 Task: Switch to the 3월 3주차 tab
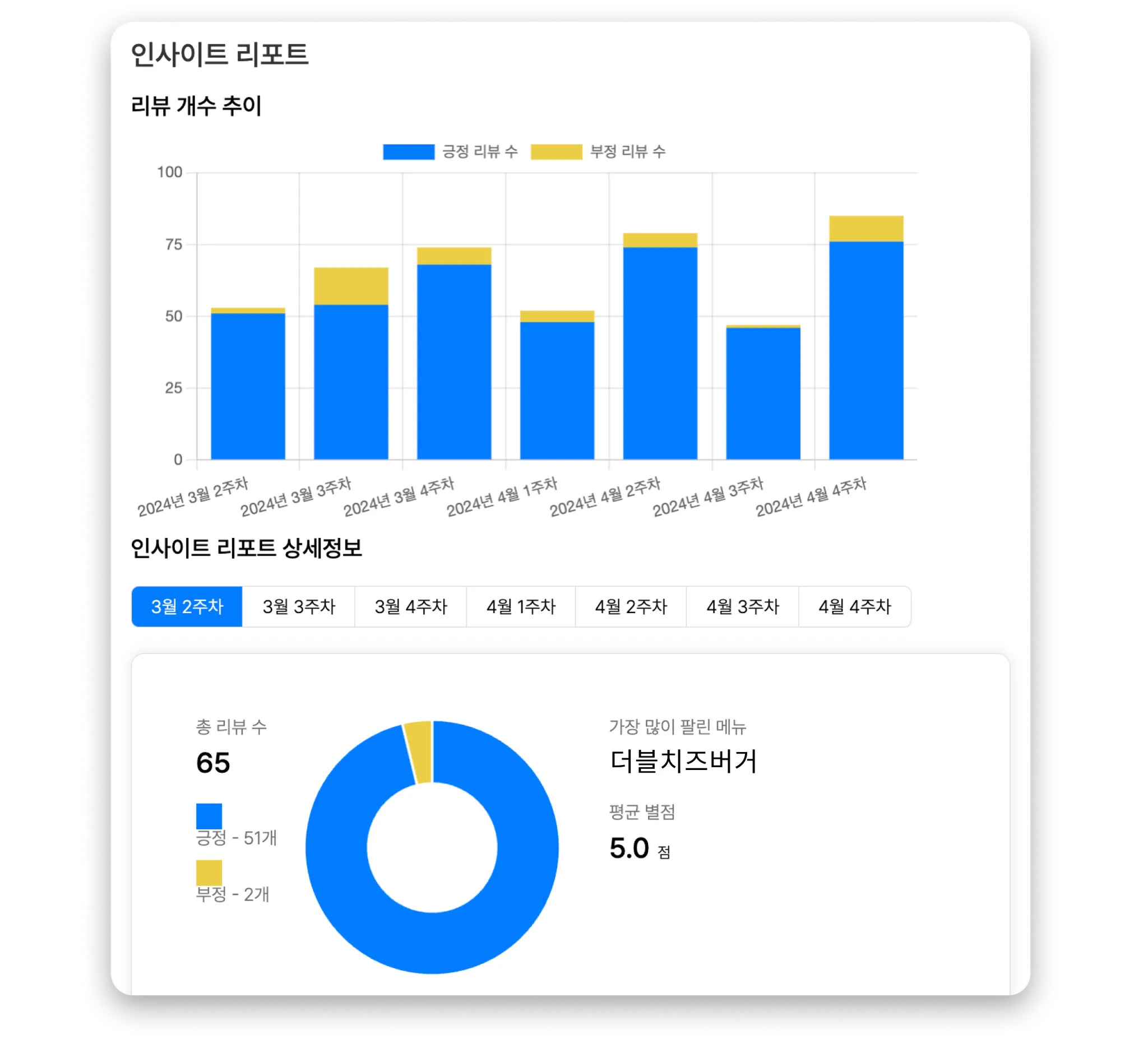pyautogui.click(x=298, y=606)
